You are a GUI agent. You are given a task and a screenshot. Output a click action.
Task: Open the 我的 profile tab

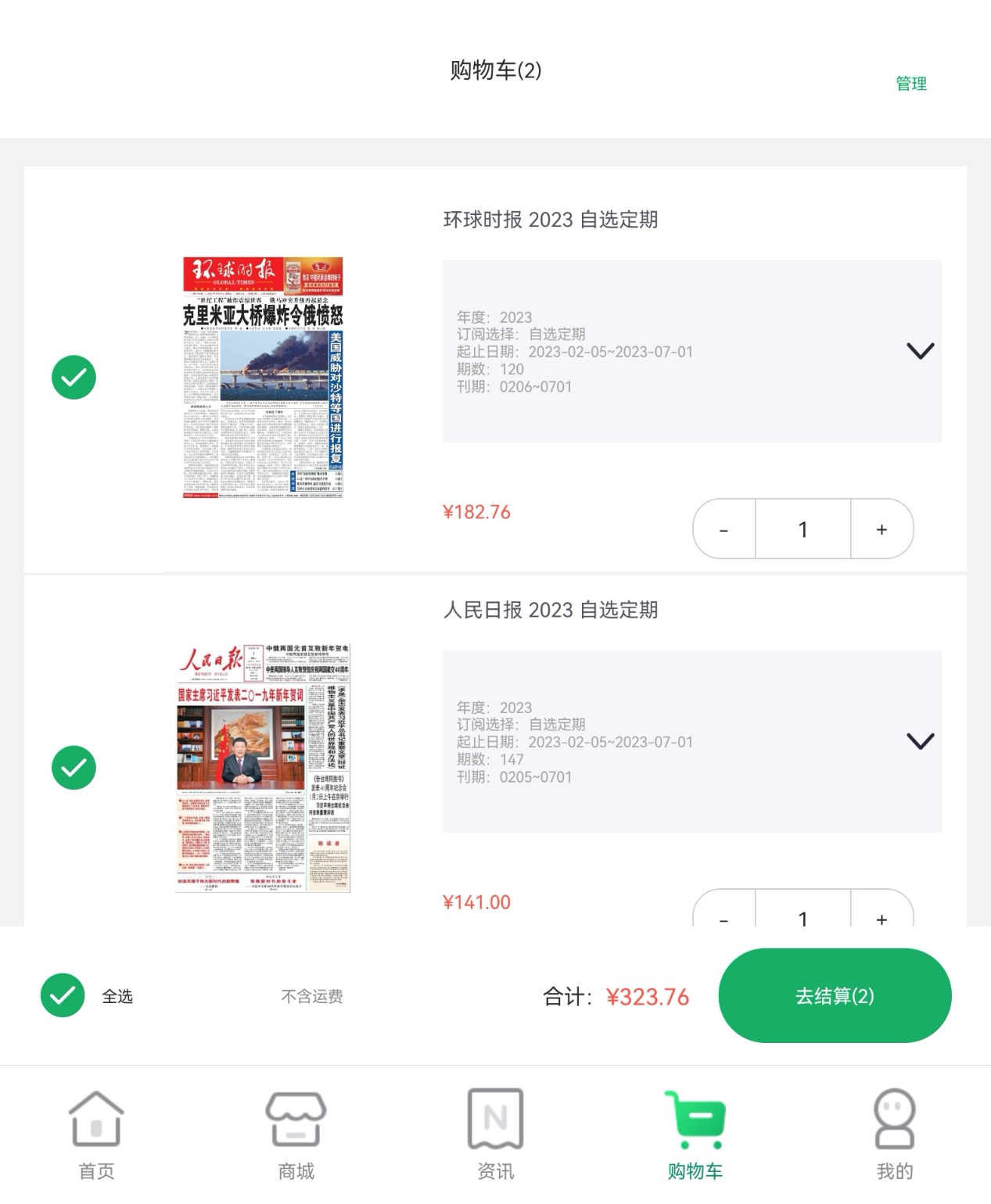pos(894,1134)
